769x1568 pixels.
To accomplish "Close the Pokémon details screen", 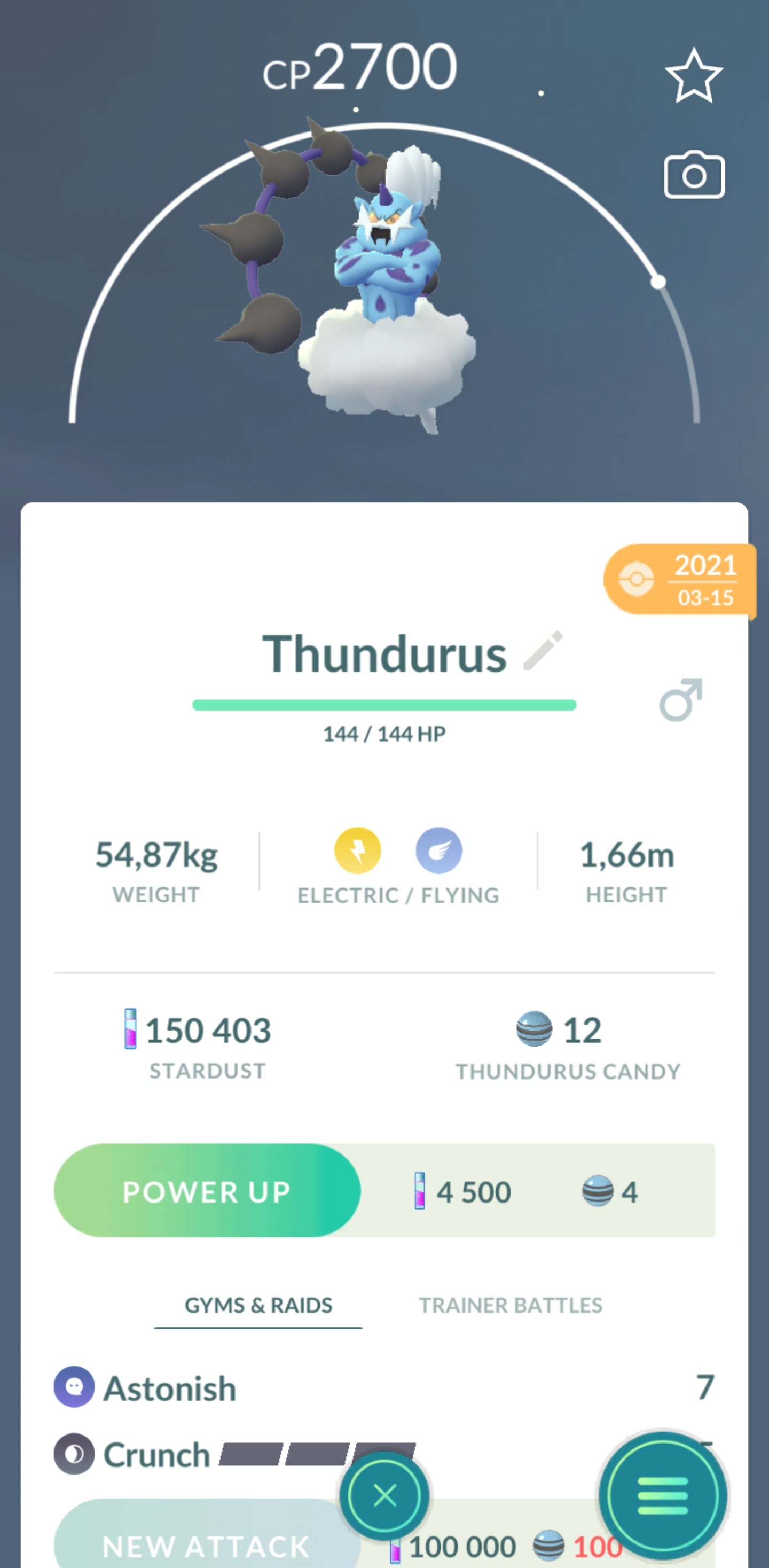I will 384,1495.
